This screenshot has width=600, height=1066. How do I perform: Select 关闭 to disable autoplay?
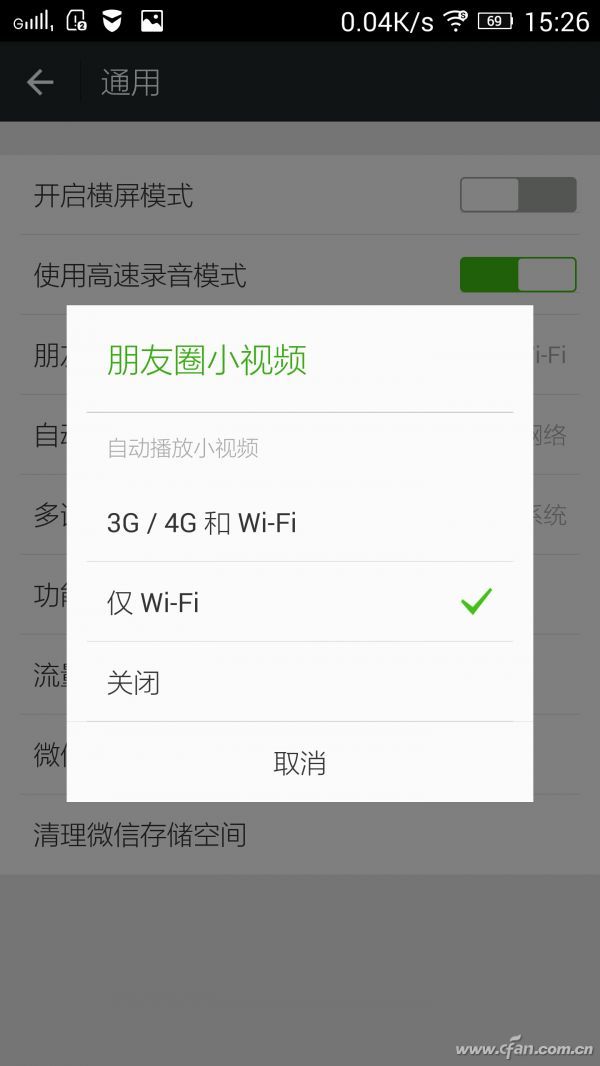tap(299, 683)
